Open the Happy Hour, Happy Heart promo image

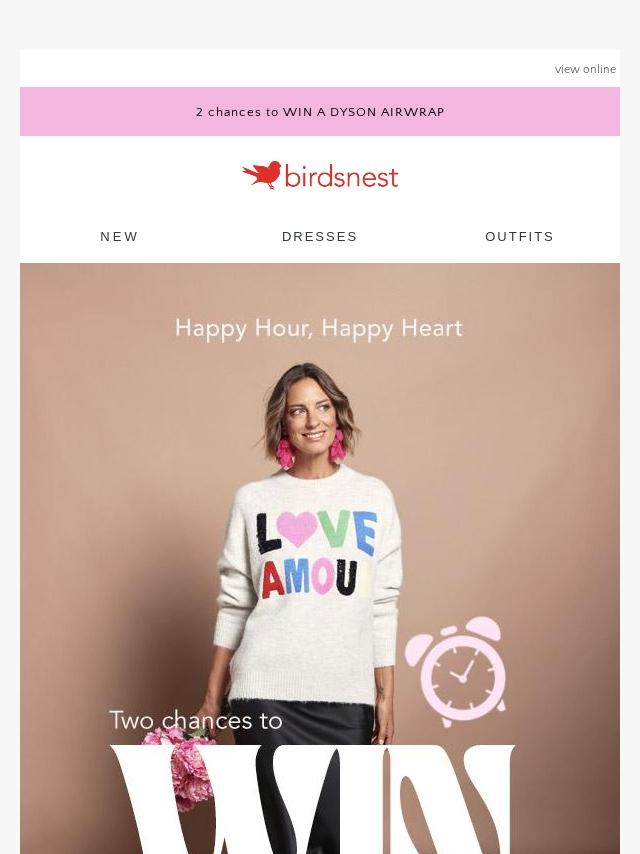[x=320, y=558]
